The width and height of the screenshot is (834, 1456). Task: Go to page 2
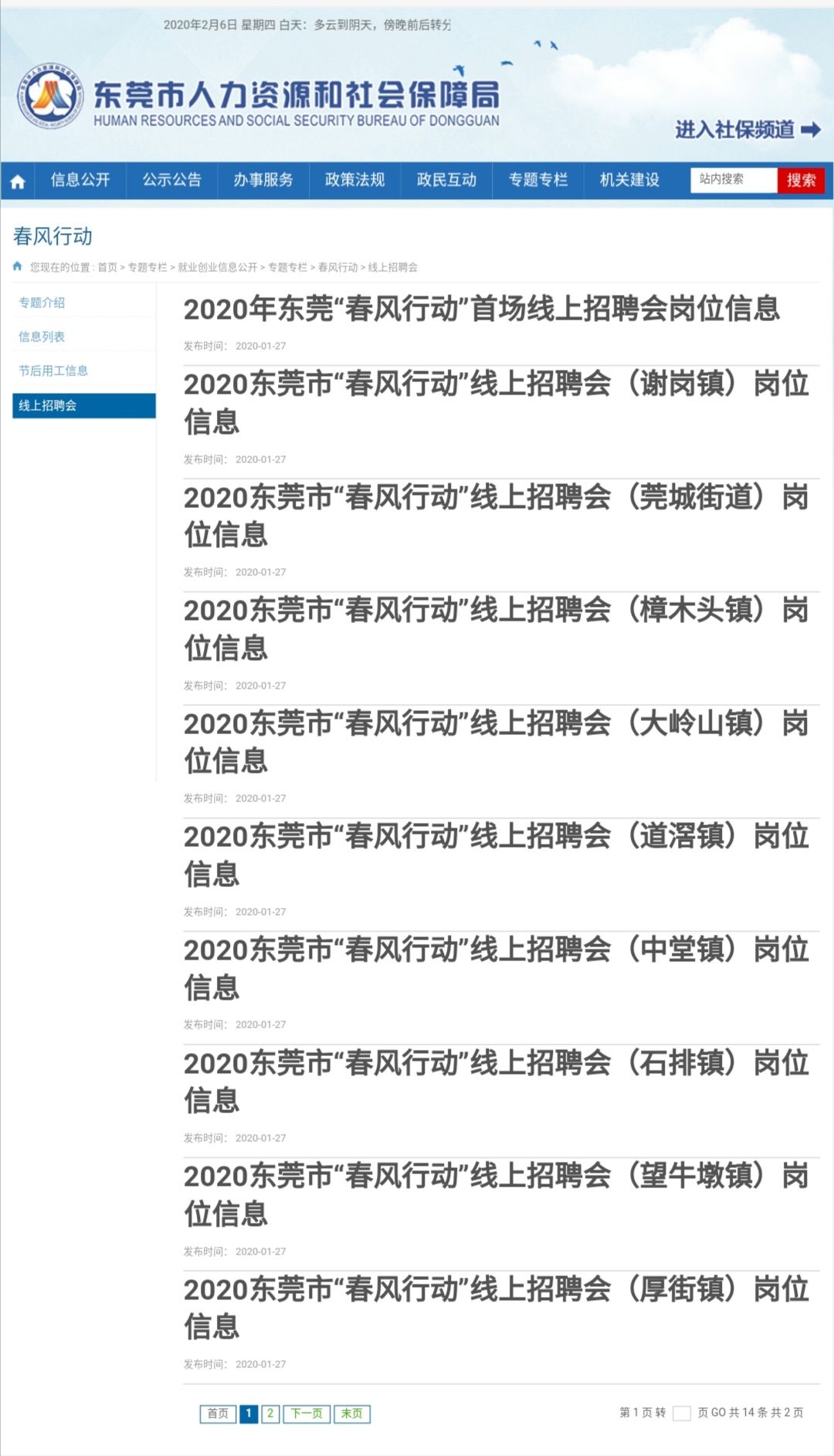point(270,1414)
